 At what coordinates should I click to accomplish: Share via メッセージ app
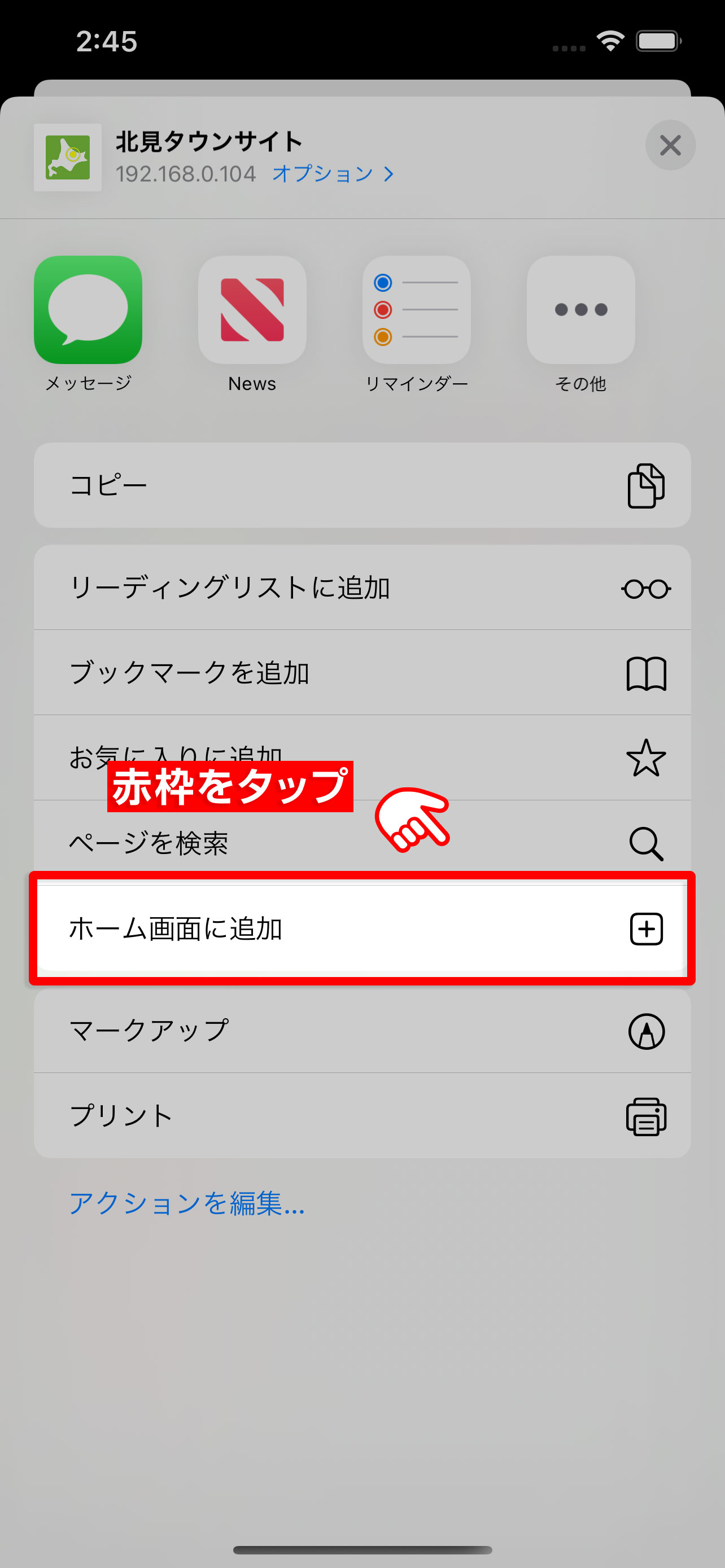click(88, 310)
